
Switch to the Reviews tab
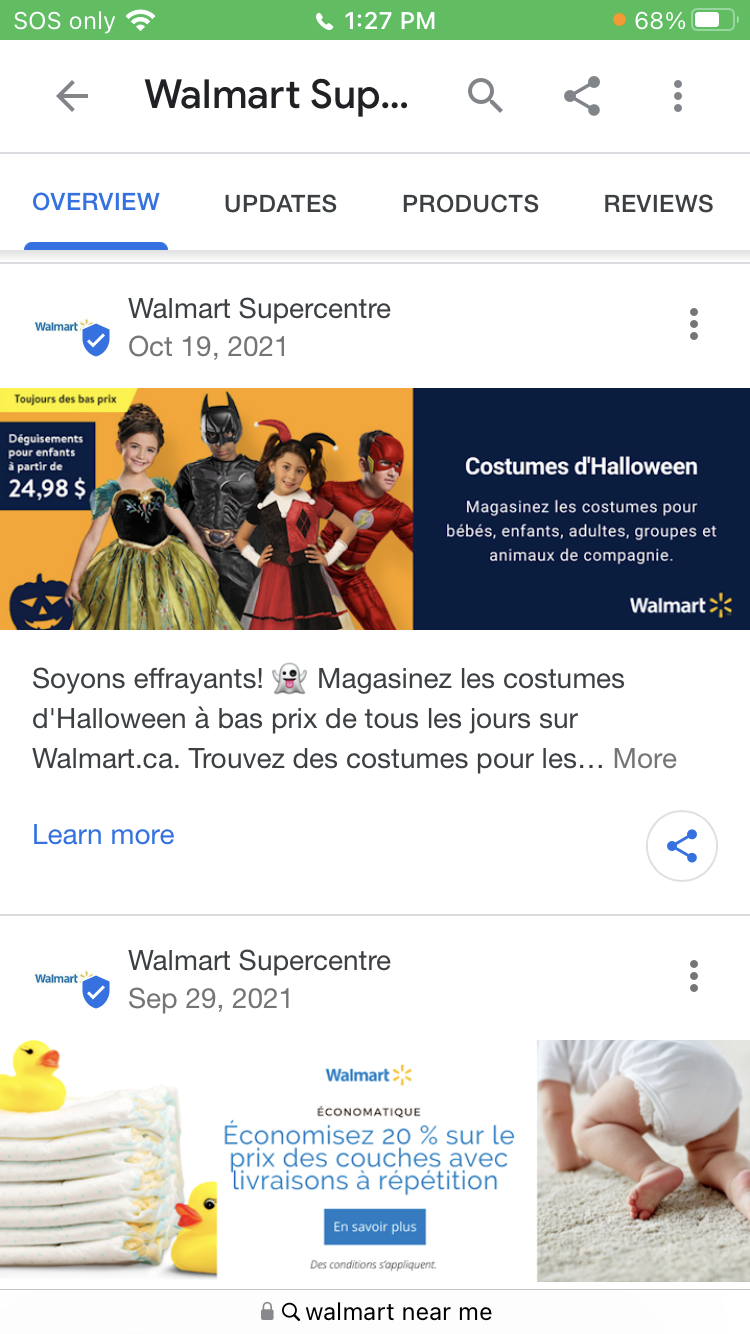point(658,204)
